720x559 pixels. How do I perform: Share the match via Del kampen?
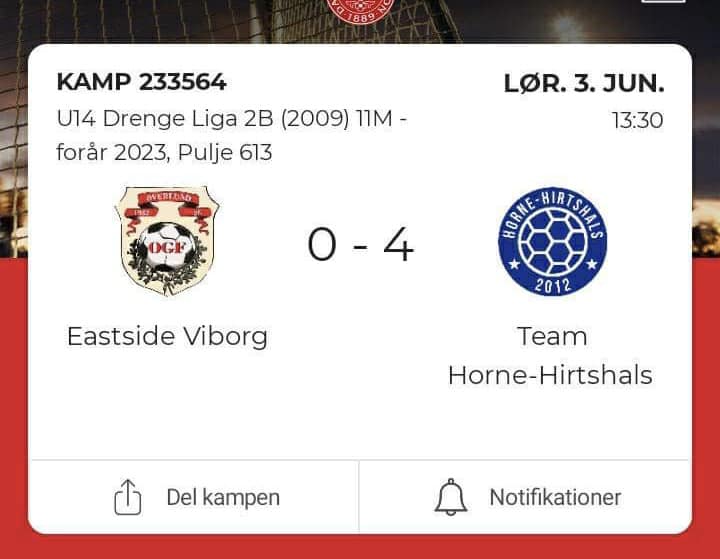click(x=196, y=497)
